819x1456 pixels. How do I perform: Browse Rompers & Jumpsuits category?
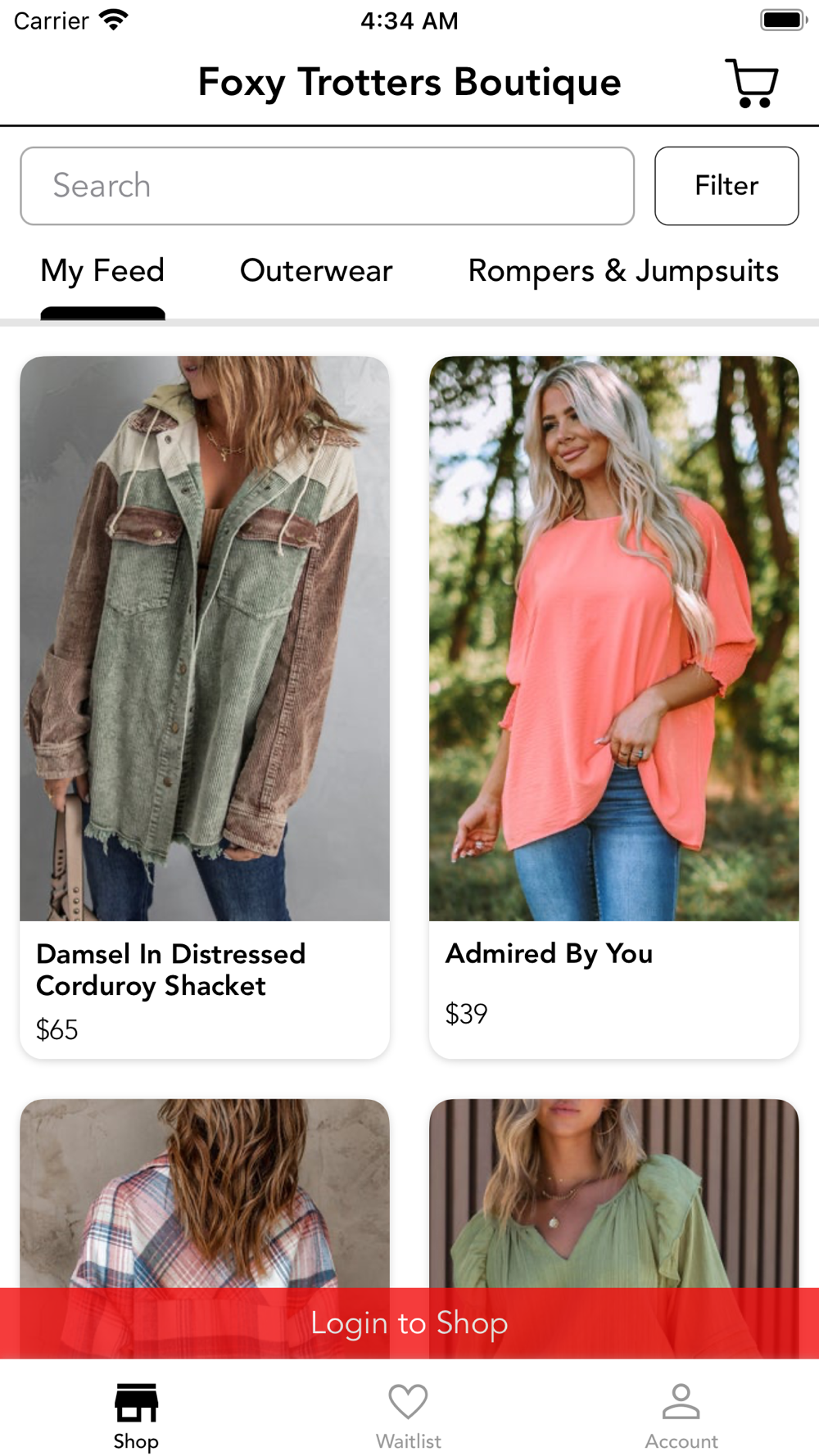[622, 271]
